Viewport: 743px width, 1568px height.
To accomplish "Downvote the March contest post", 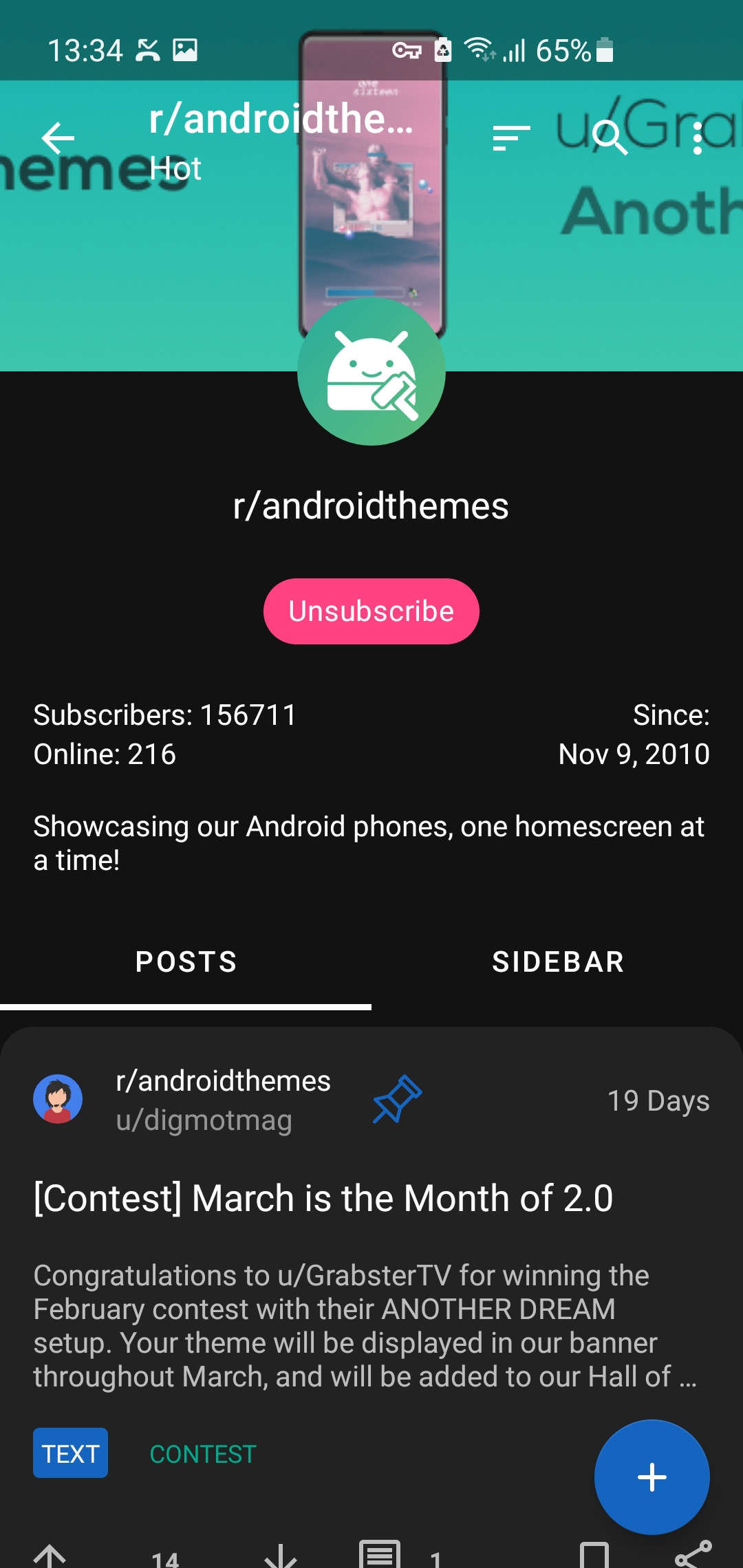I will pos(281,1557).
